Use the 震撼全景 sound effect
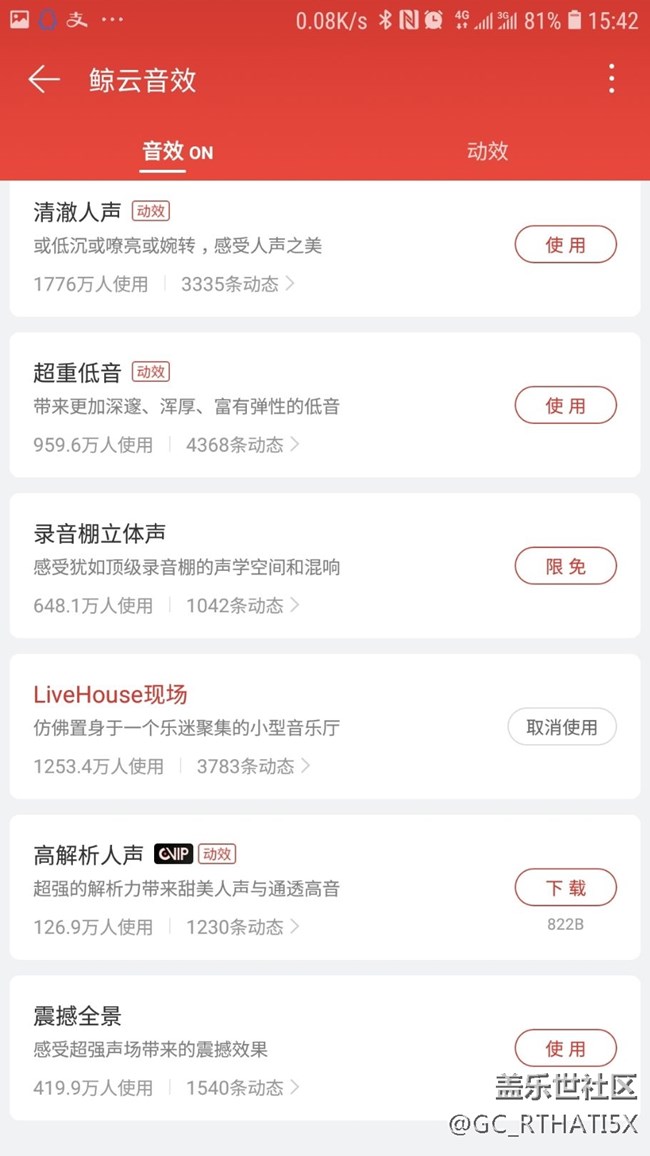 click(565, 1049)
